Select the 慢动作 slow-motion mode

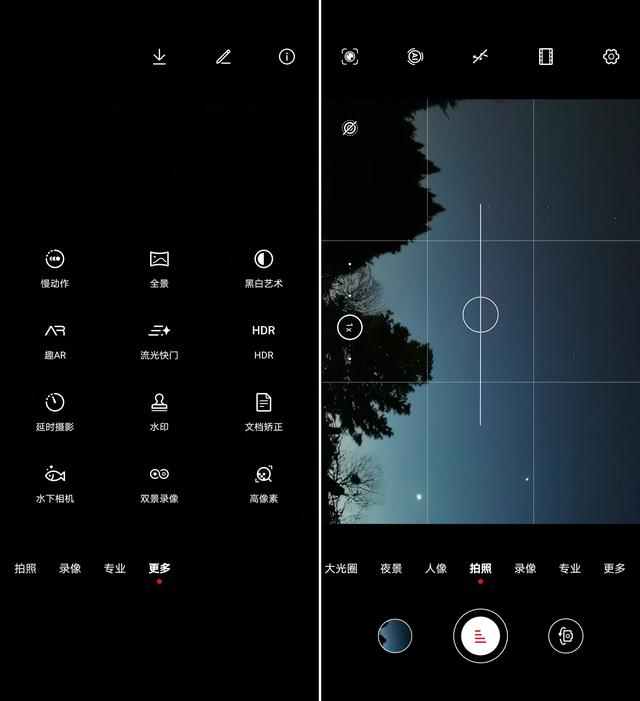point(55,269)
